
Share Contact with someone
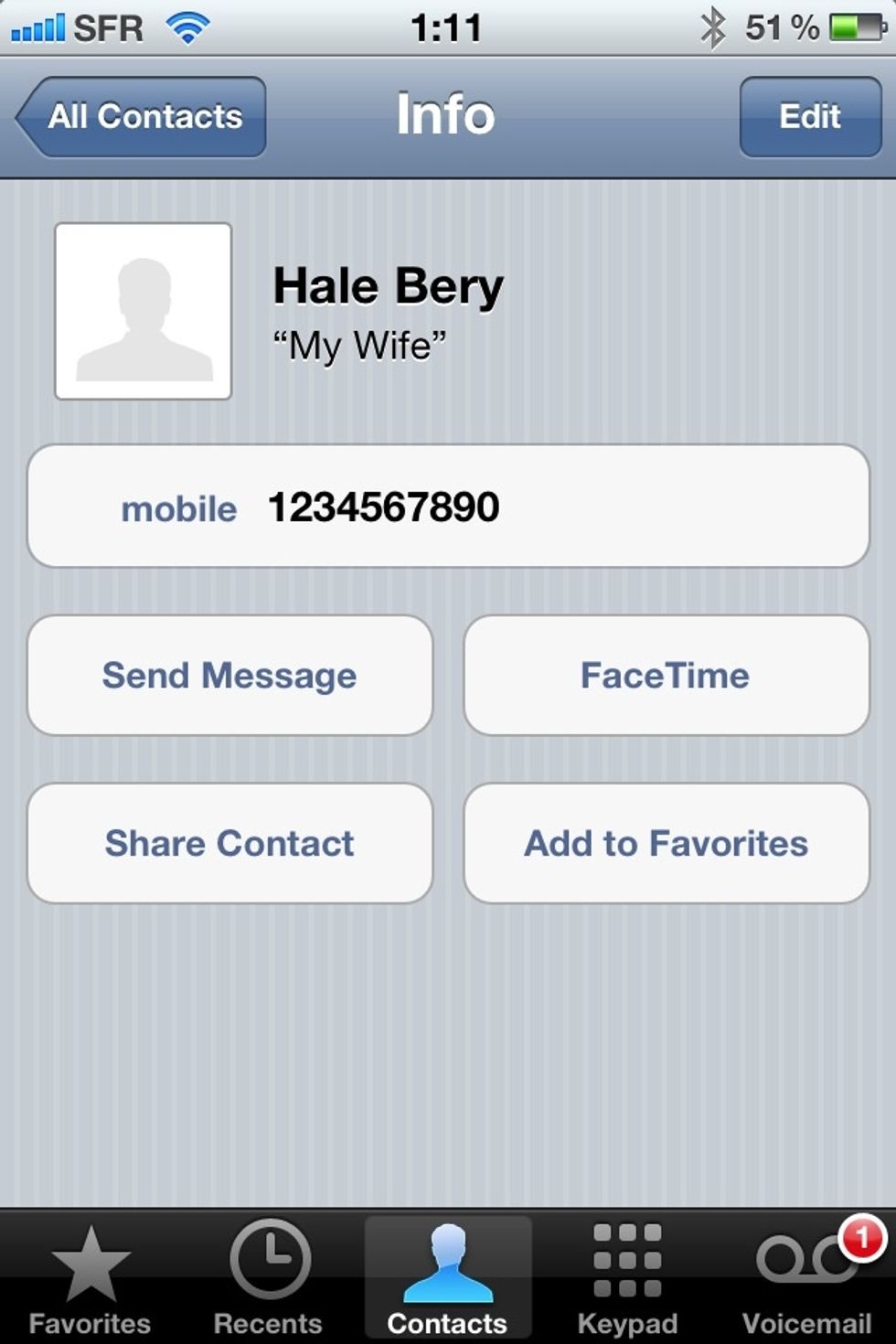pos(229,843)
